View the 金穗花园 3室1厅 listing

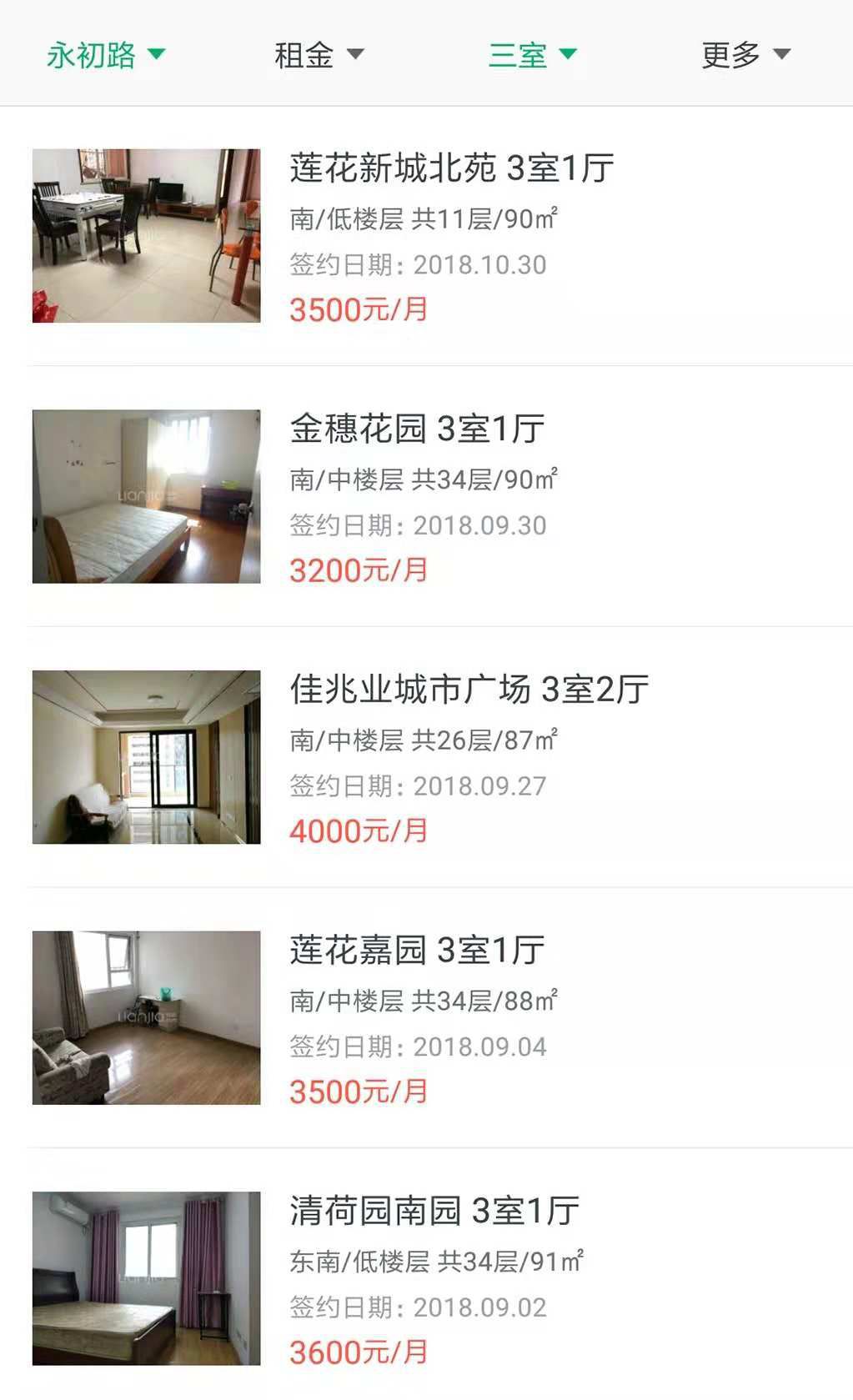tap(417, 429)
